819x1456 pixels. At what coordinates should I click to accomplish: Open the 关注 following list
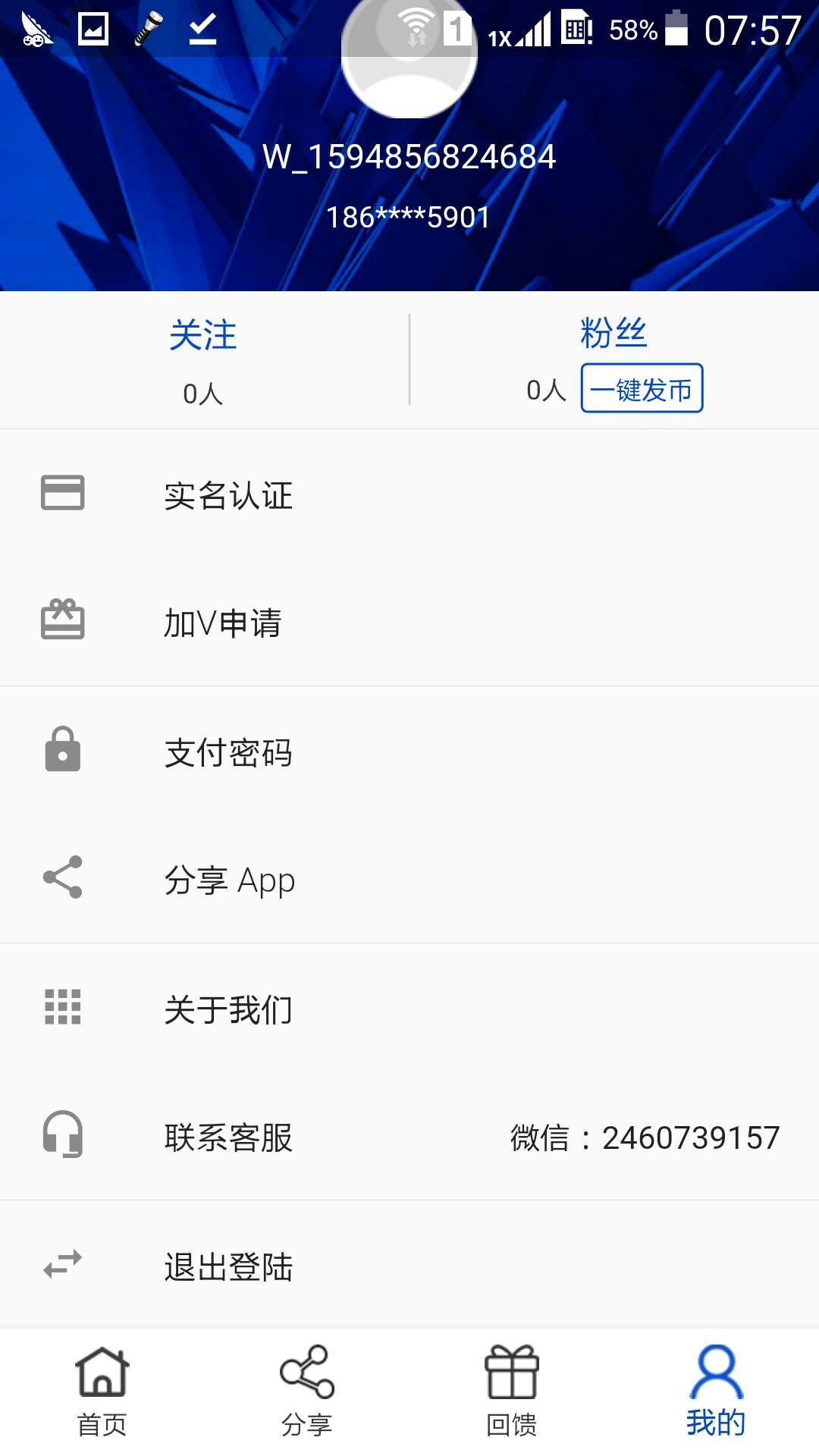click(203, 359)
